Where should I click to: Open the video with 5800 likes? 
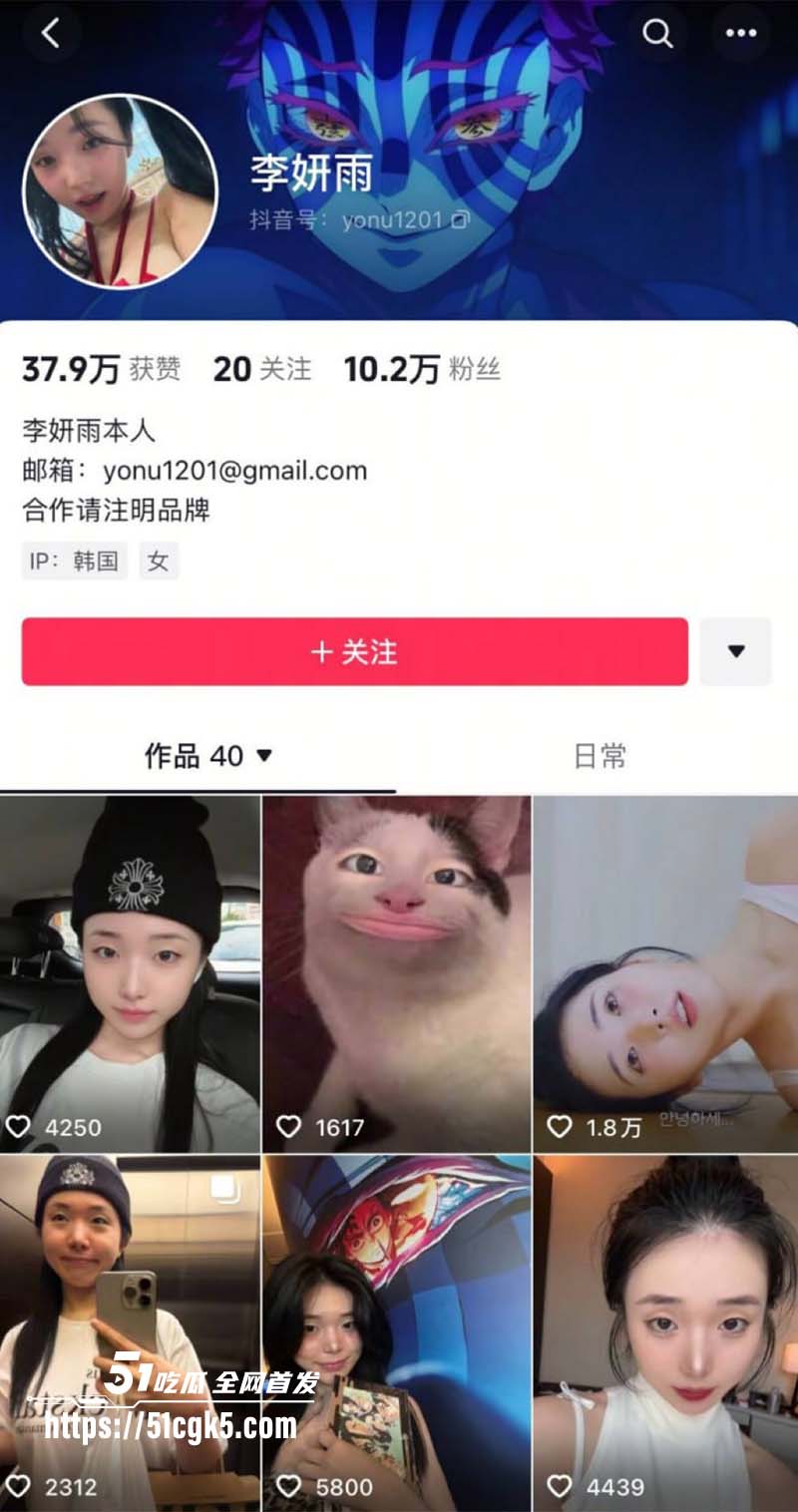(x=396, y=1331)
